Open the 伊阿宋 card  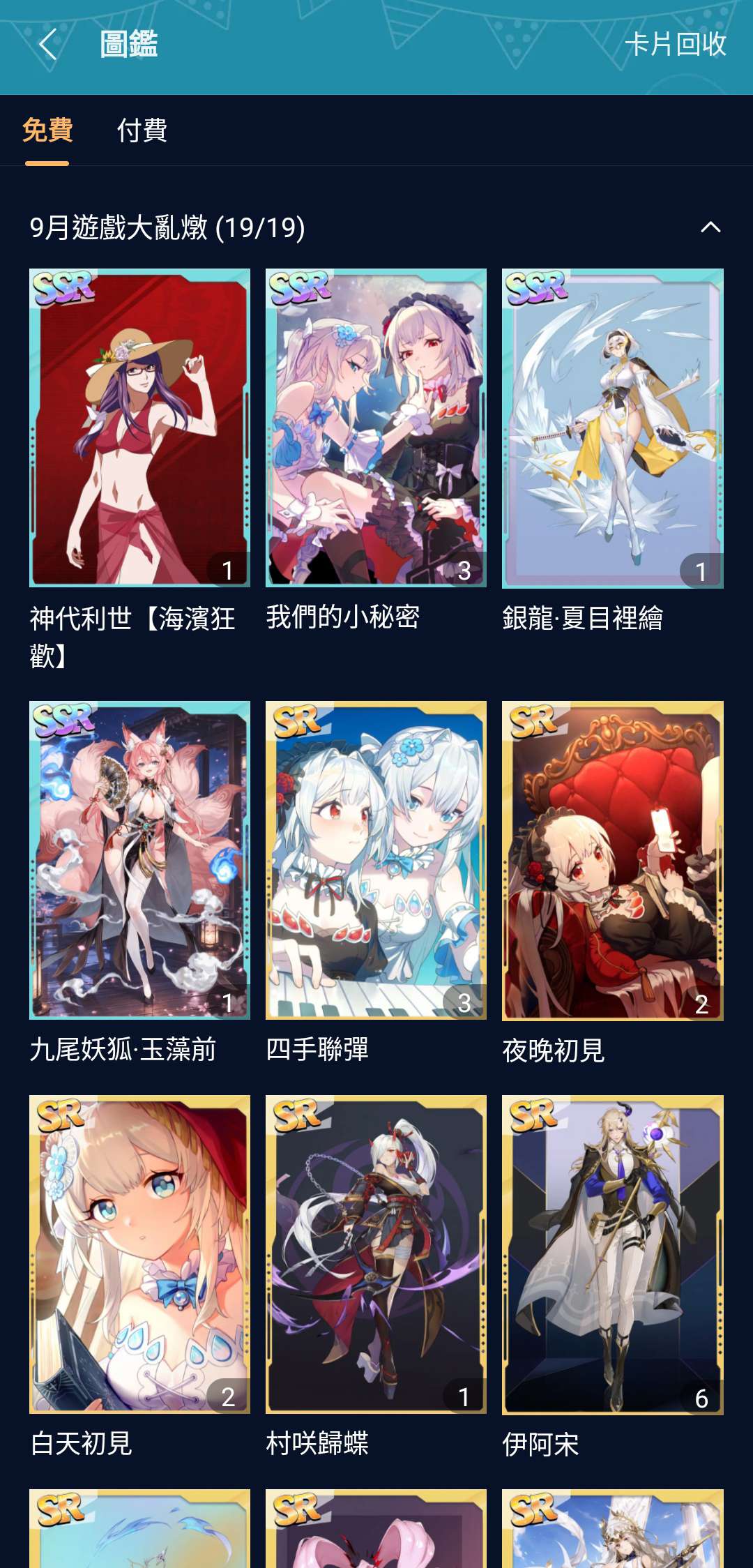[612, 1254]
